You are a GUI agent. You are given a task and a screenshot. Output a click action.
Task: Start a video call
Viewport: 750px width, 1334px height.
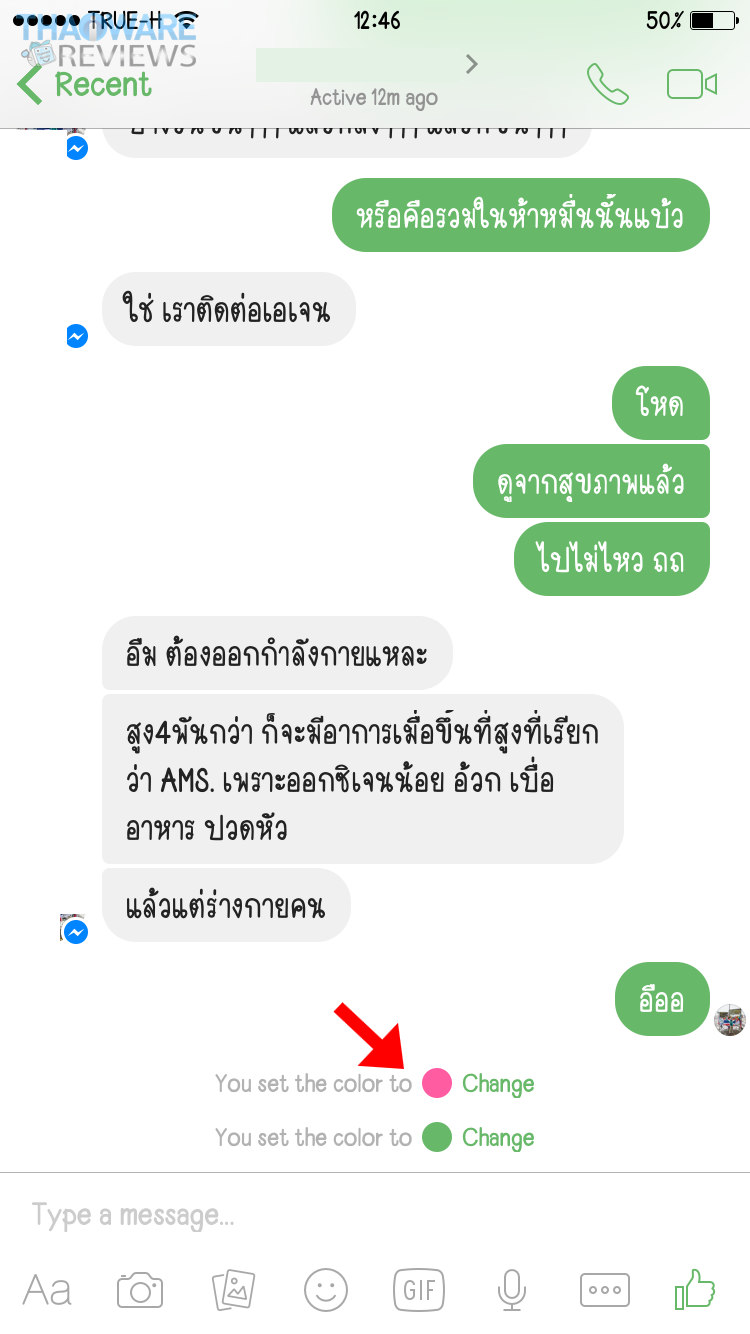click(x=692, y=84)
